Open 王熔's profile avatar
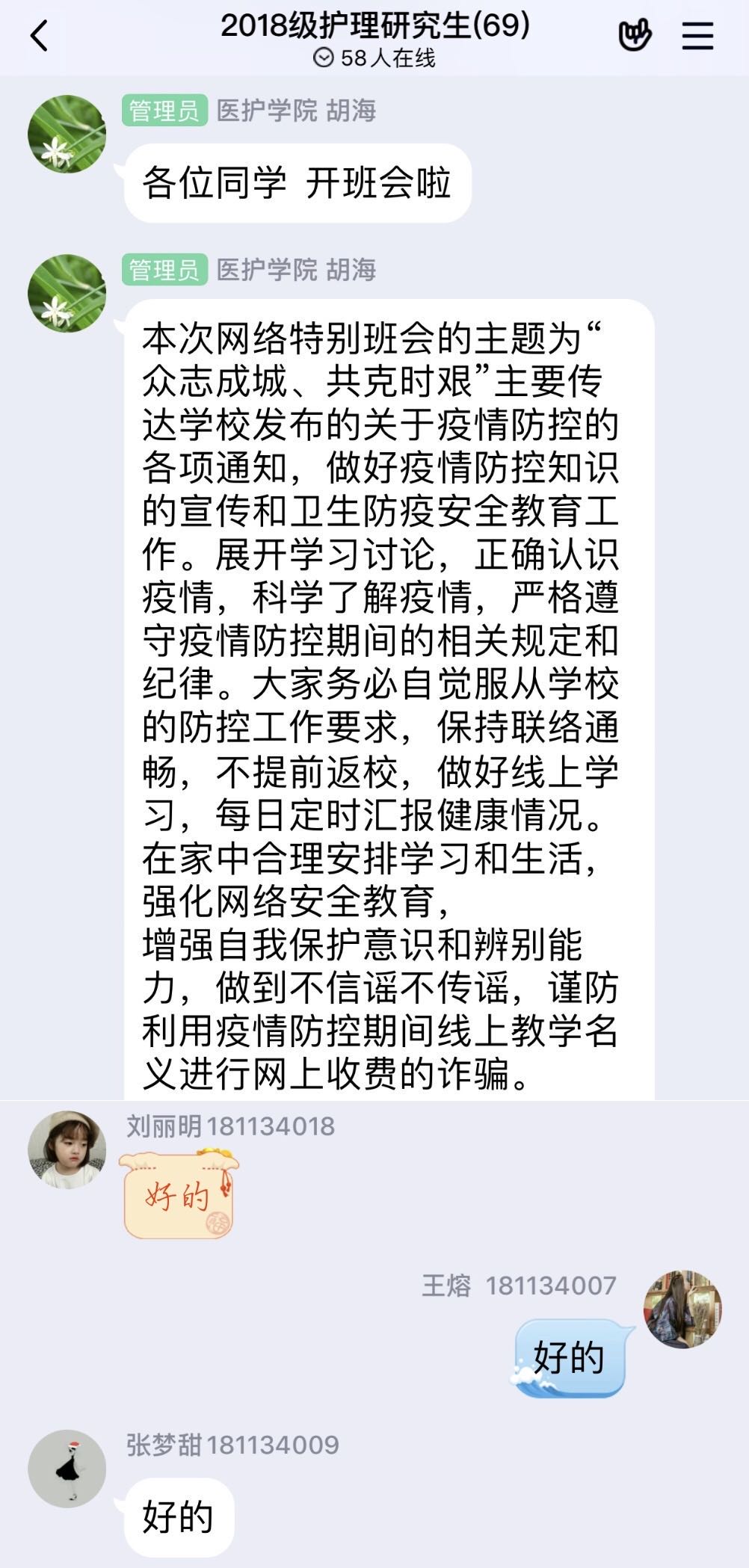The height and width of the screenshot is (1568, 749). (x=682, y=1309)
